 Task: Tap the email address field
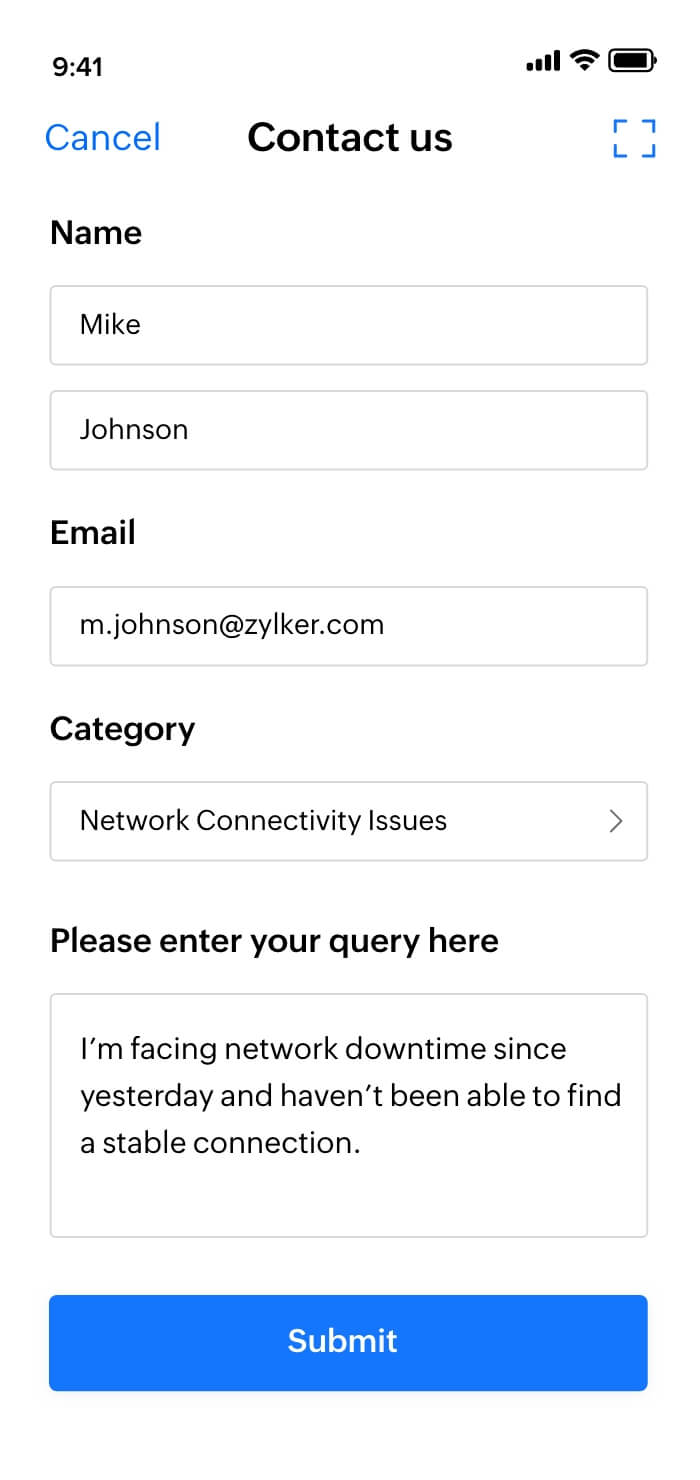pos(348,626)
